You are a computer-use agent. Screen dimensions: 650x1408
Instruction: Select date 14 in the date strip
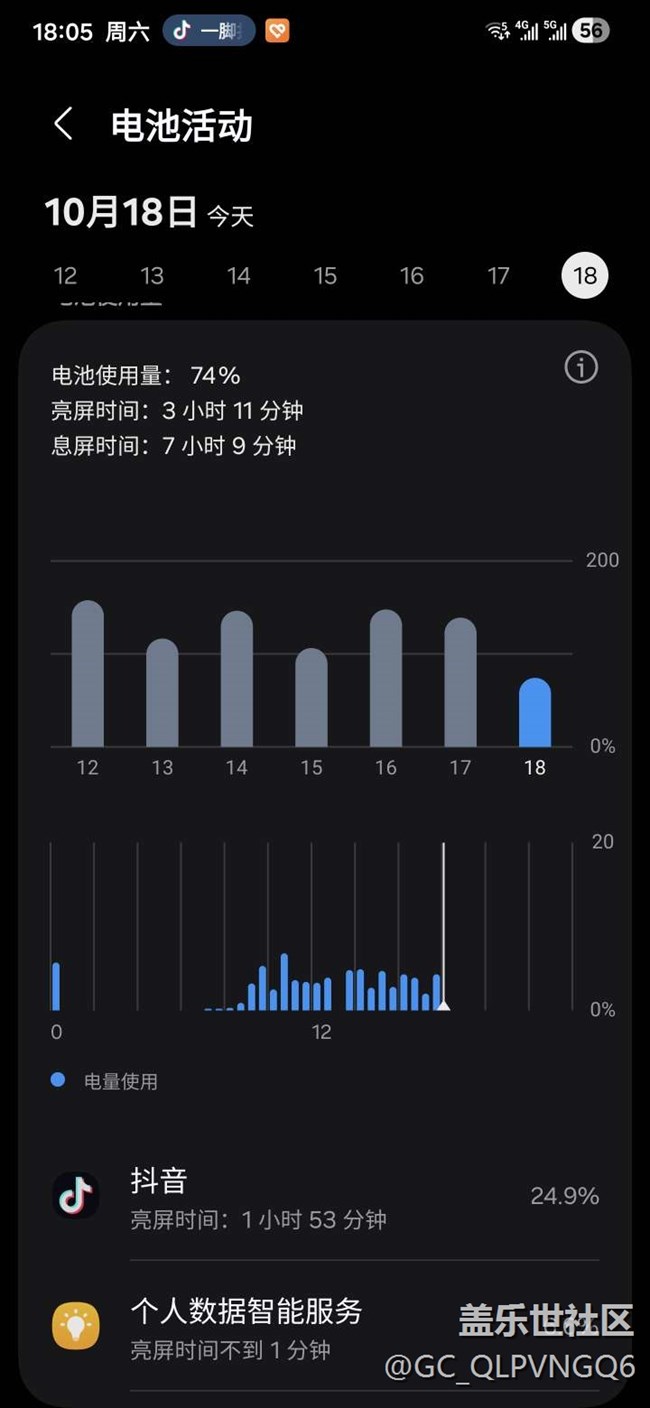pos(238,276)
